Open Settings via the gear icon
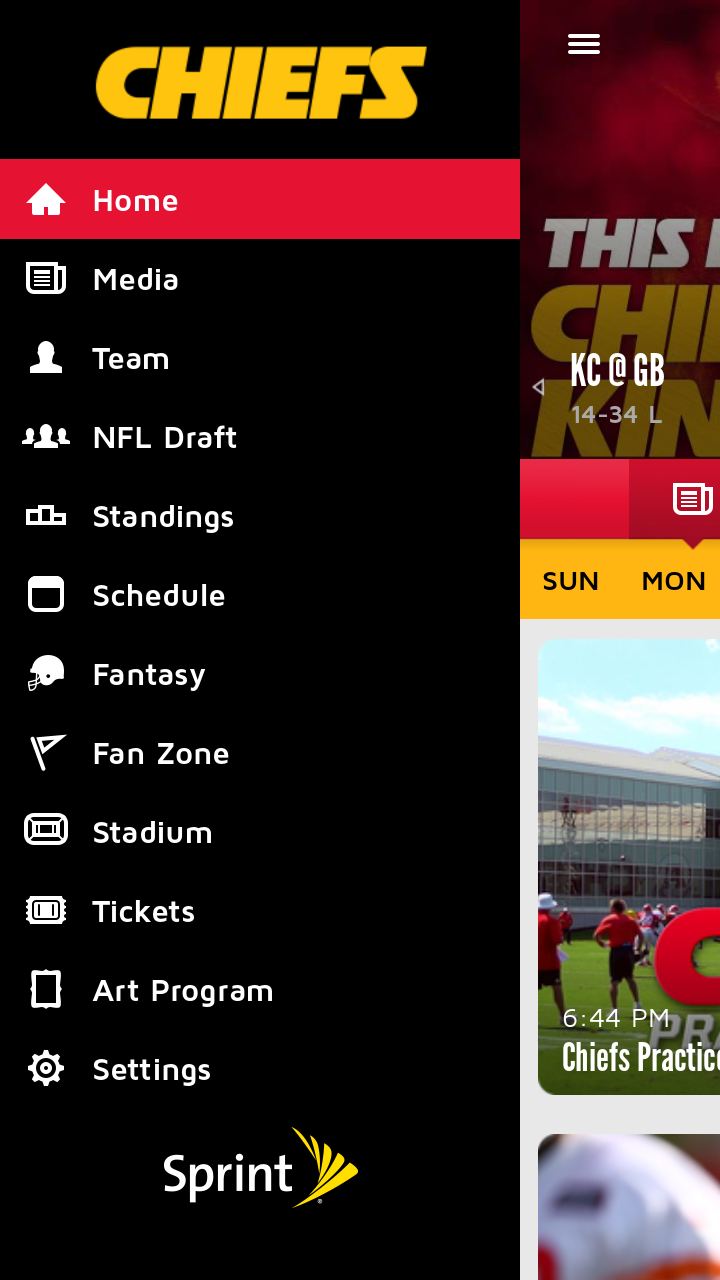 pyautogui.click(x=44, y=1069)
